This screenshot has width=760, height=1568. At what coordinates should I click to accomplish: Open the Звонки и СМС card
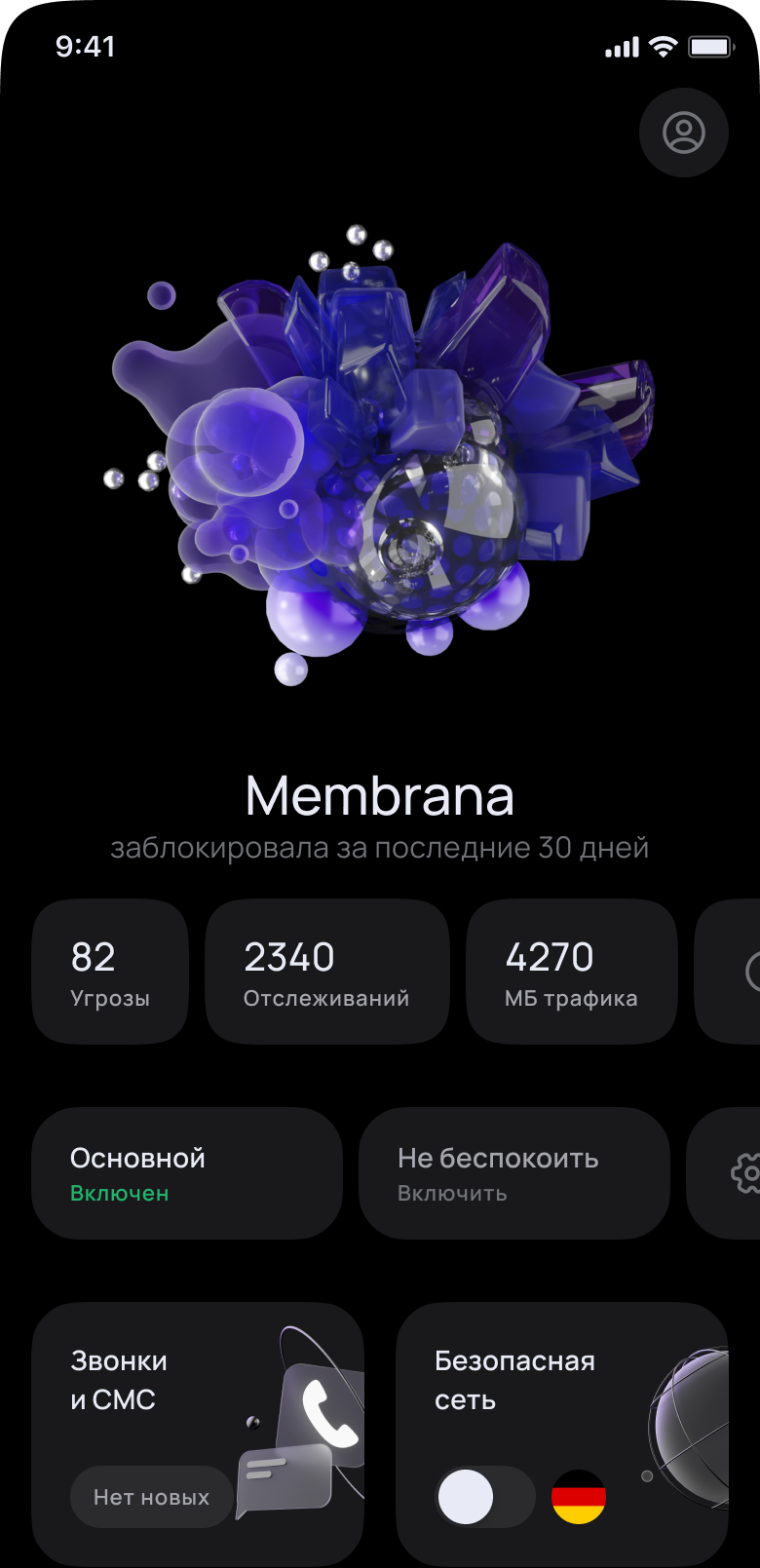198,1434
